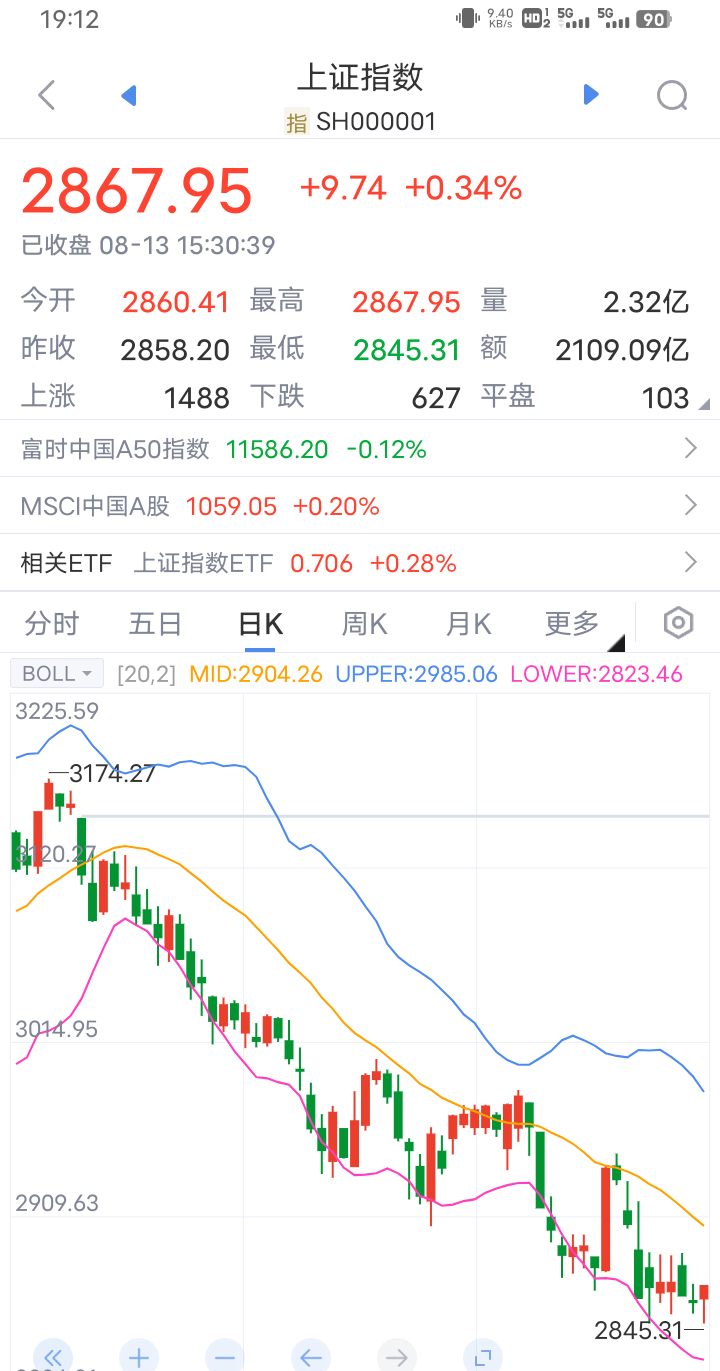View previous stock with blue left triangle

tap(128, 95)
